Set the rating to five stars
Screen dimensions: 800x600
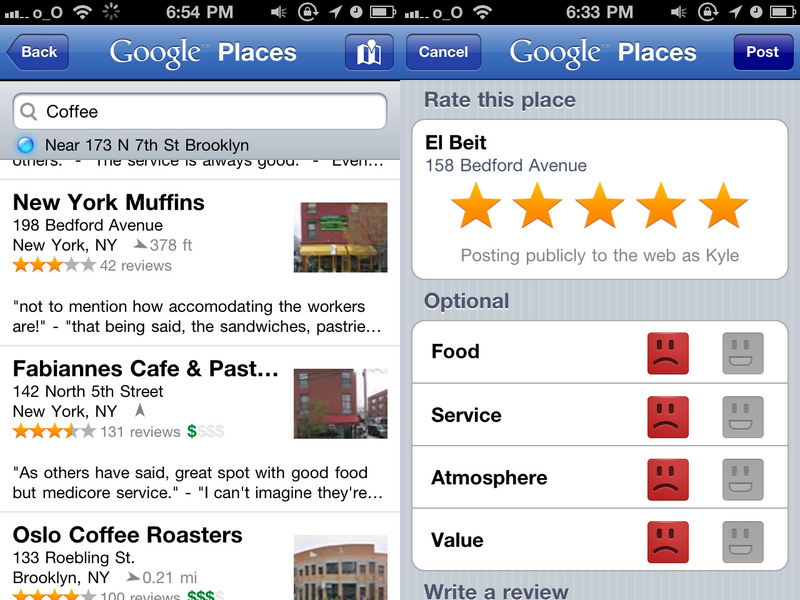pyautogui.click(x=723, y=208)
